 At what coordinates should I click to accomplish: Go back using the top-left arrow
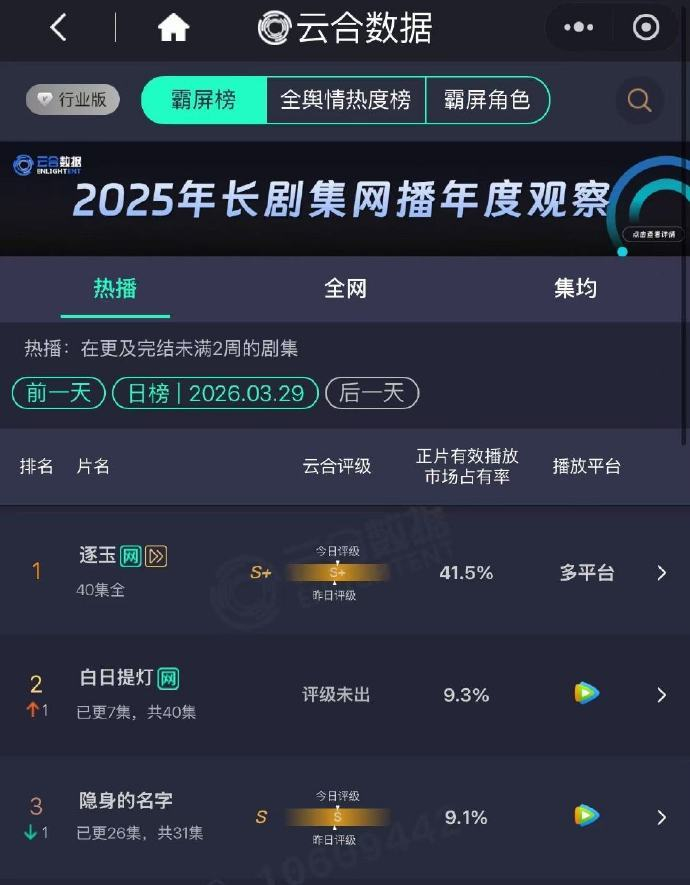pos(58,28)
